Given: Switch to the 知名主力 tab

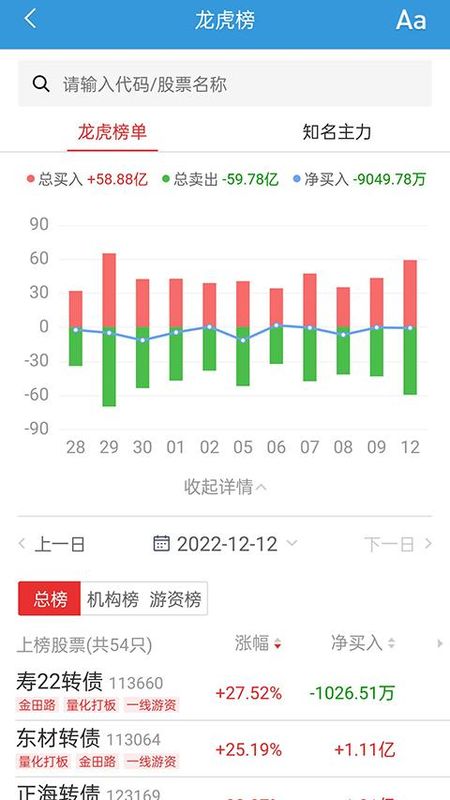Looking at the screenshot, I should 336,132.
